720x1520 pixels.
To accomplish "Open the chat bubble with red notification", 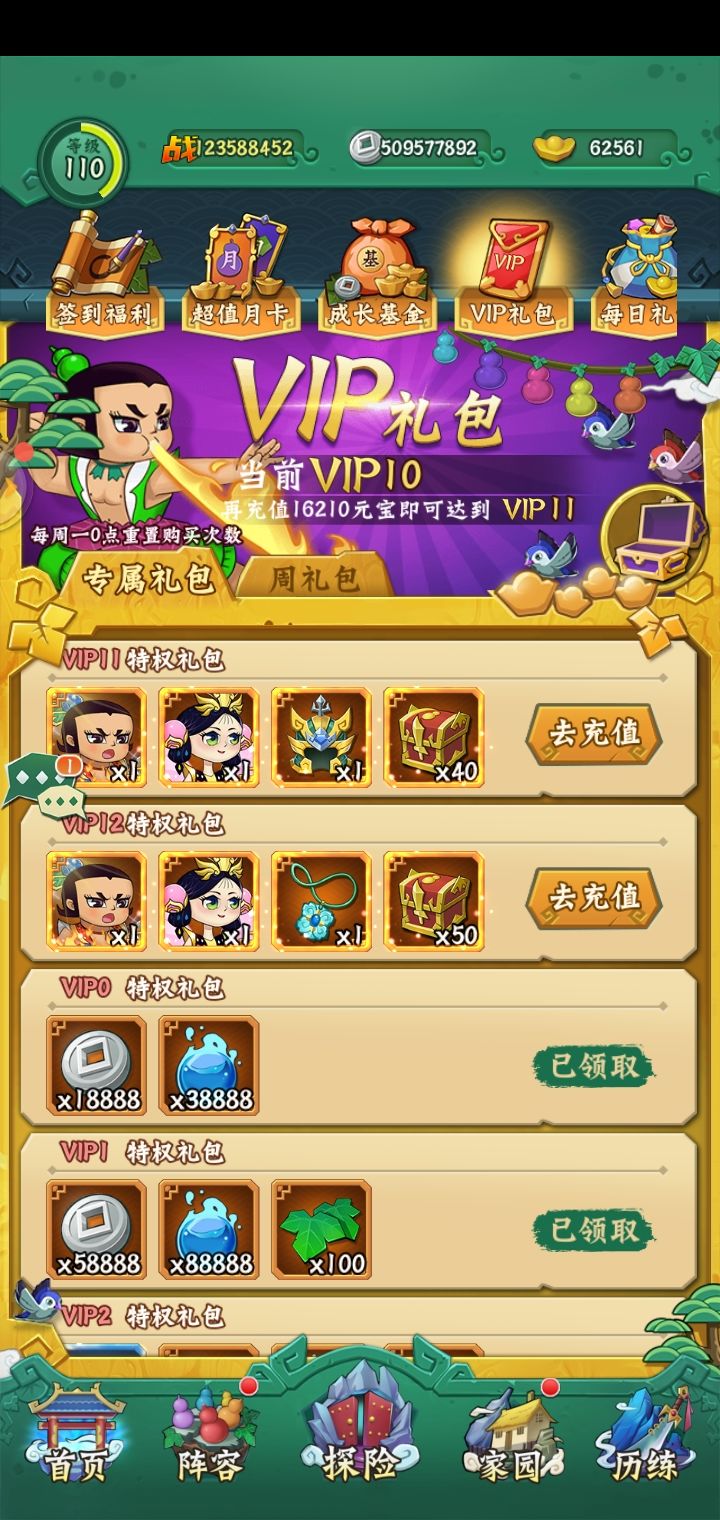I will (x=38, y=777).
